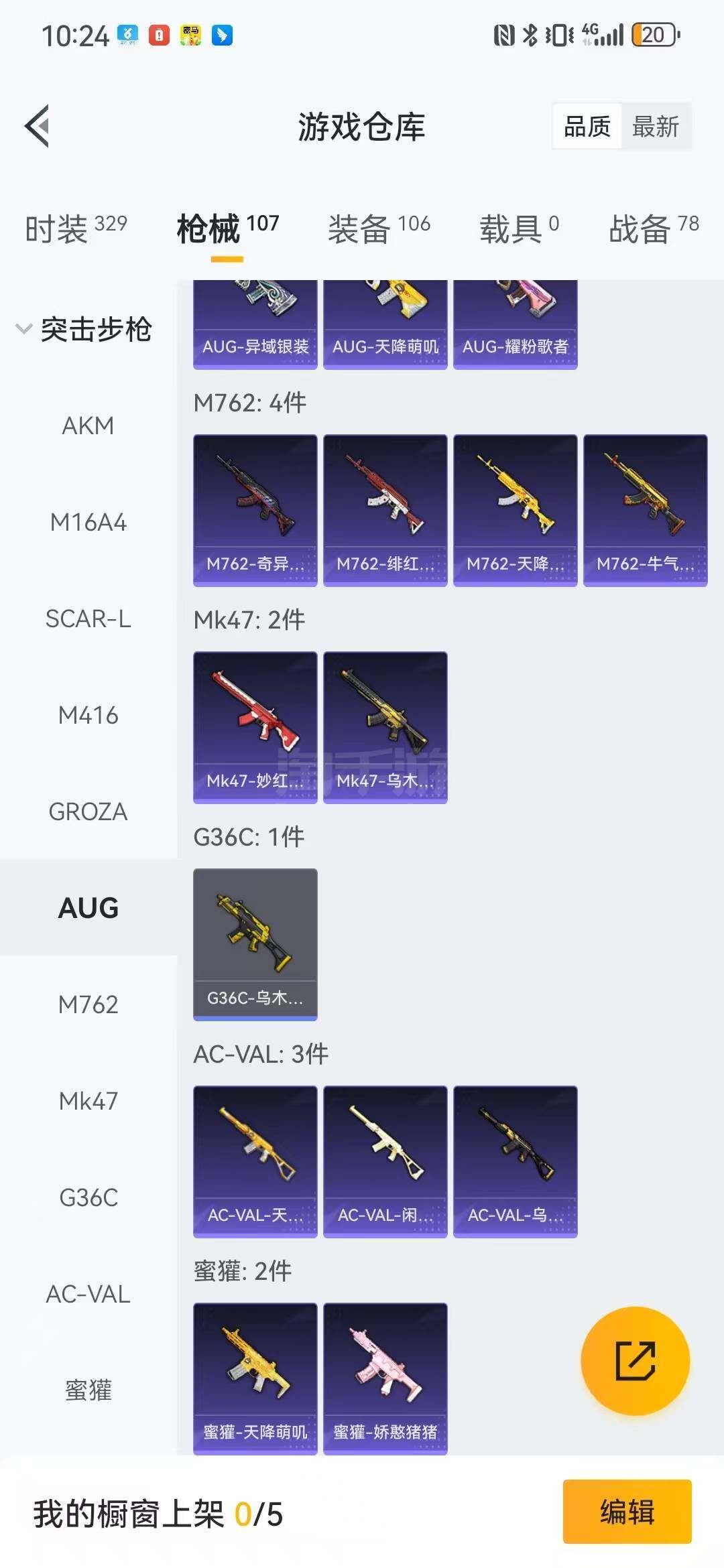Image resolution: width=724 pixels, height=1568 pixels.
Task: Tap the orange share floating button
Action: (635, 1361)
